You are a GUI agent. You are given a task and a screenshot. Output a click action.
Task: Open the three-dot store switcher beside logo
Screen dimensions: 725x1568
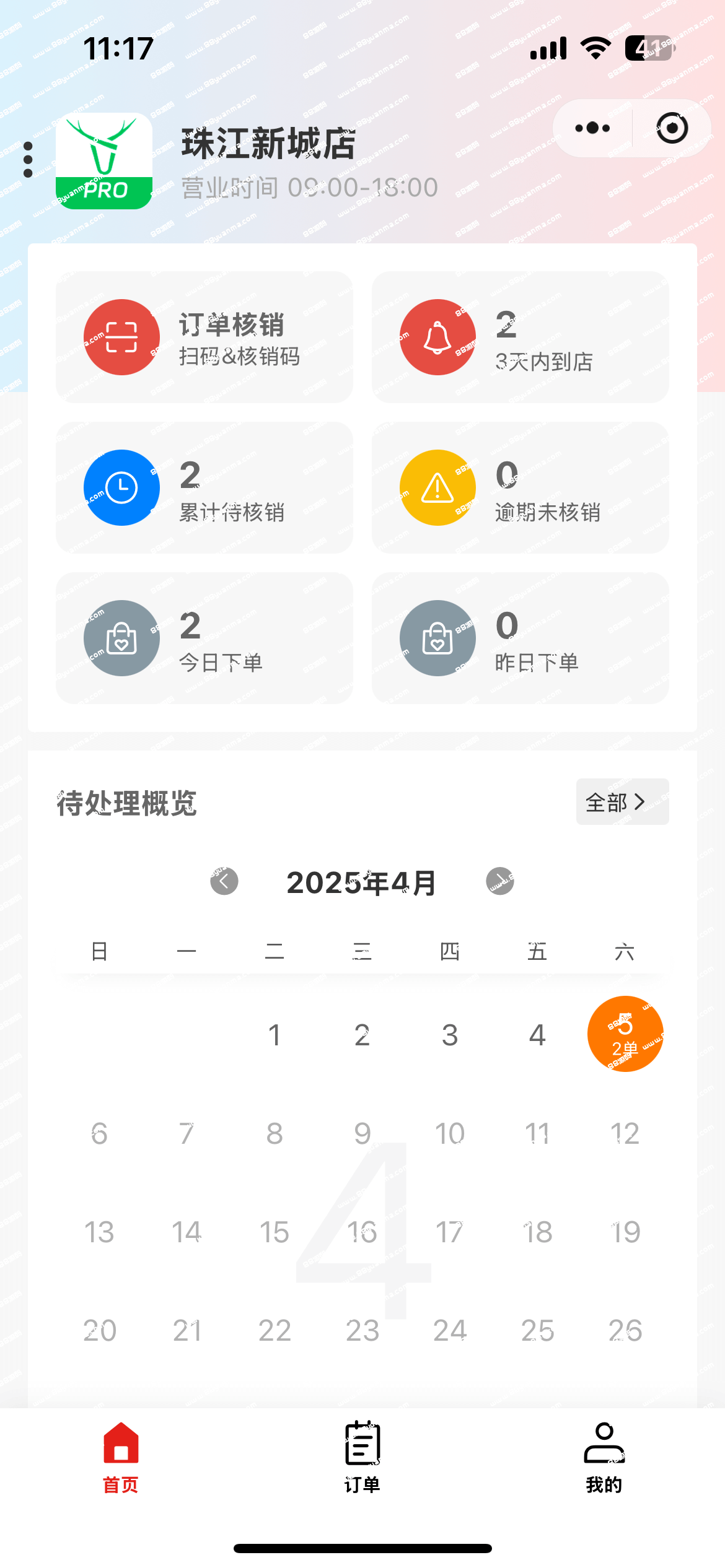tap(28, 160)
